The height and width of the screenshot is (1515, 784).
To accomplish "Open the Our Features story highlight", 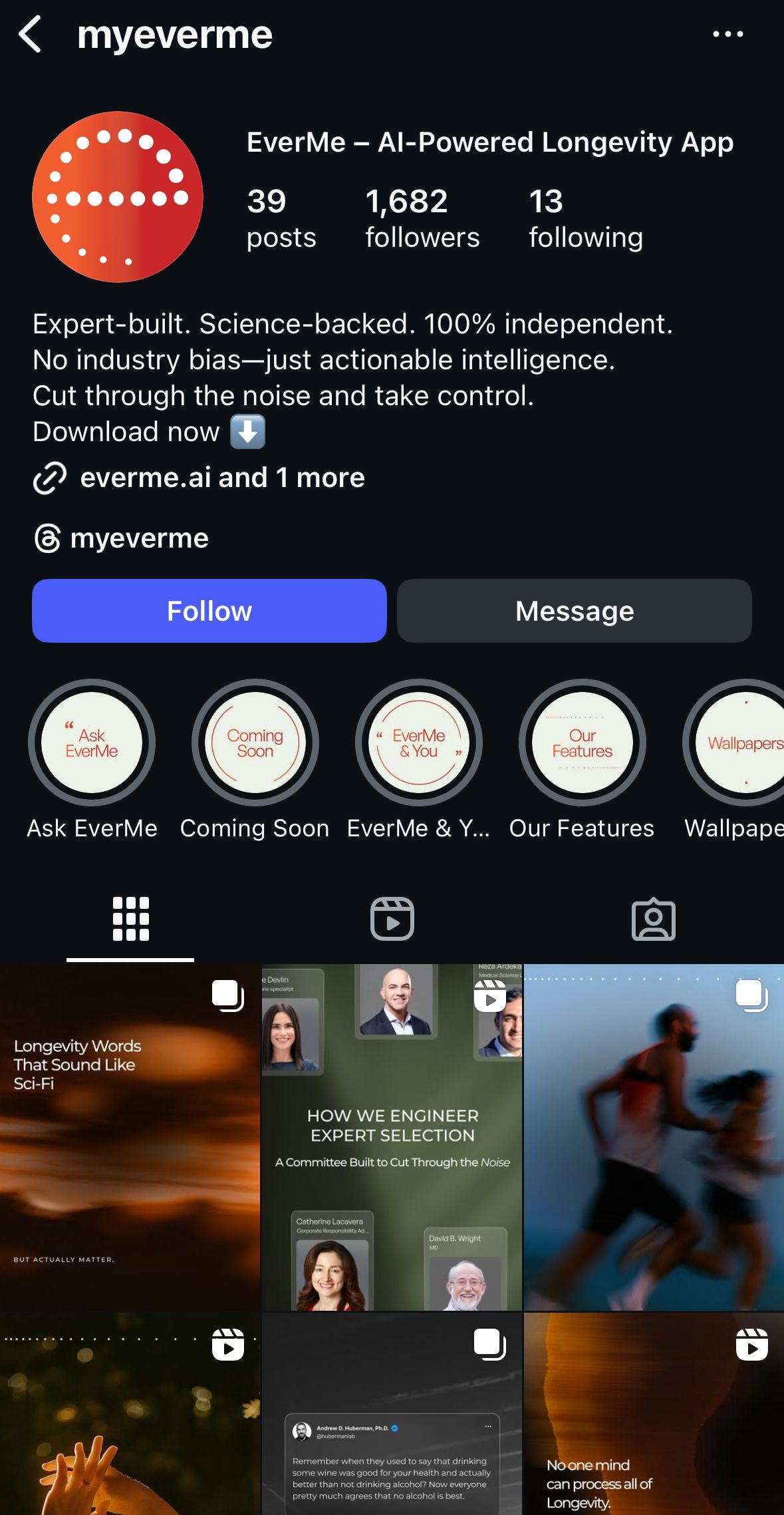I will point(582,743).
